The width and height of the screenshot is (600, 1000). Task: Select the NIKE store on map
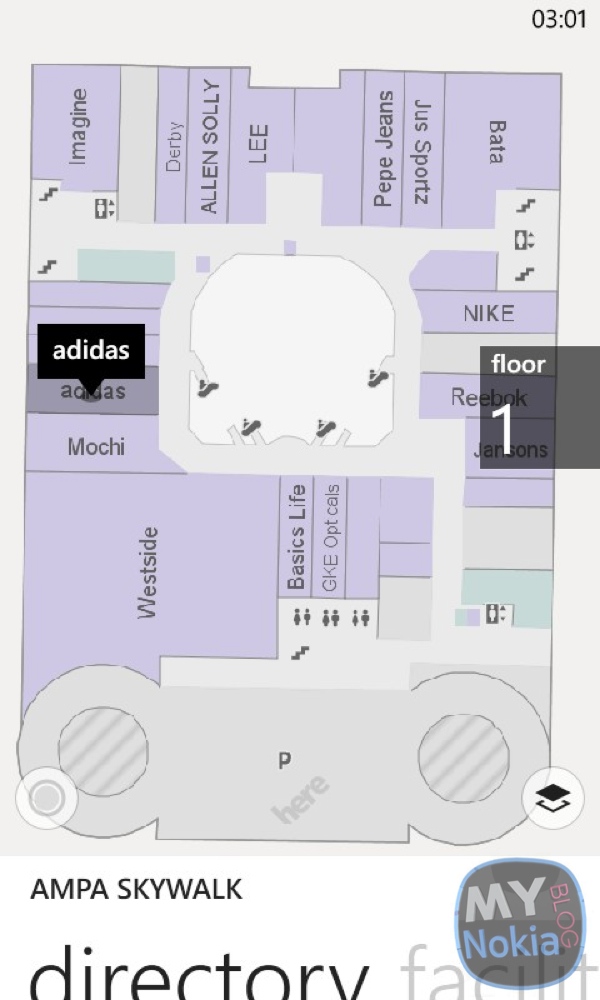pos(488,313)
